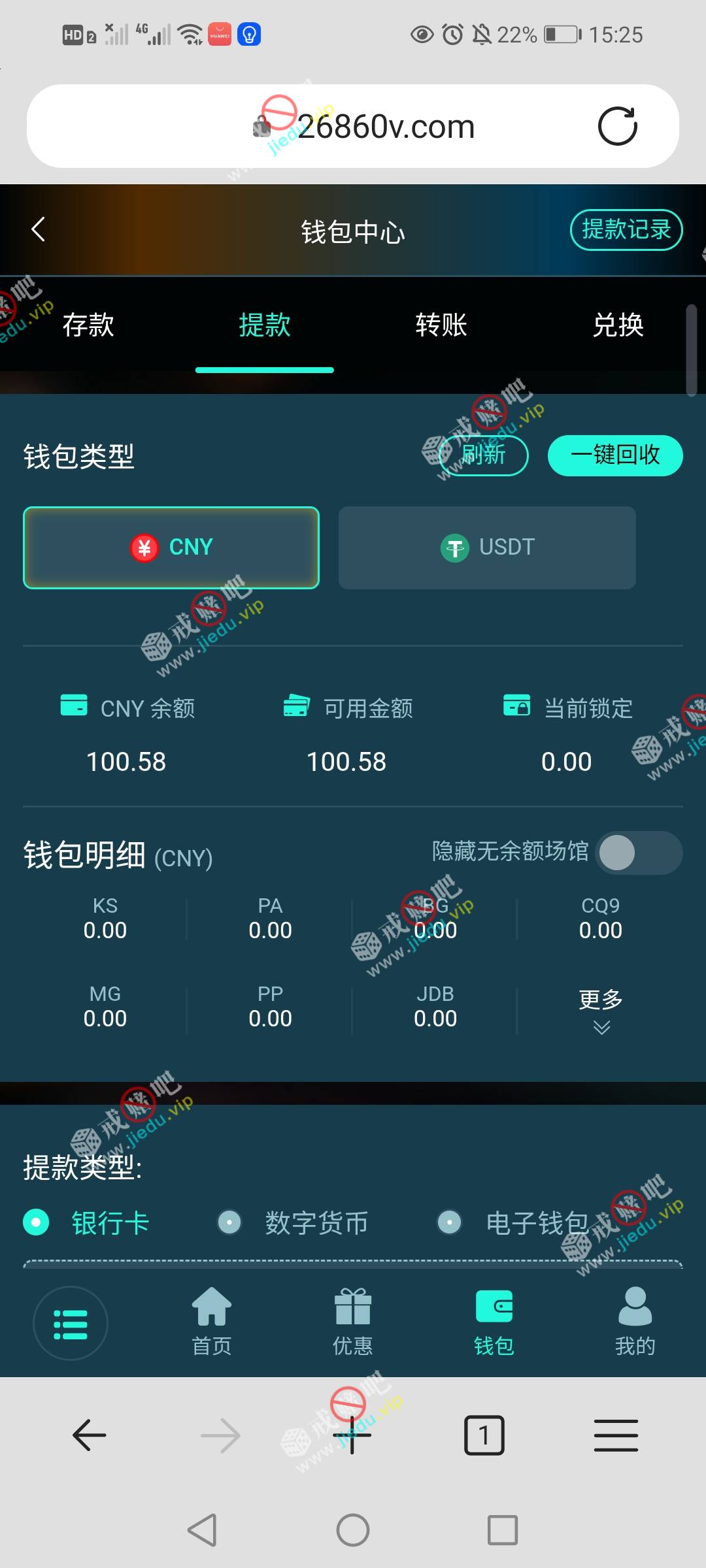Choose 数字货币 as withdrawal type

[294, 1222]
